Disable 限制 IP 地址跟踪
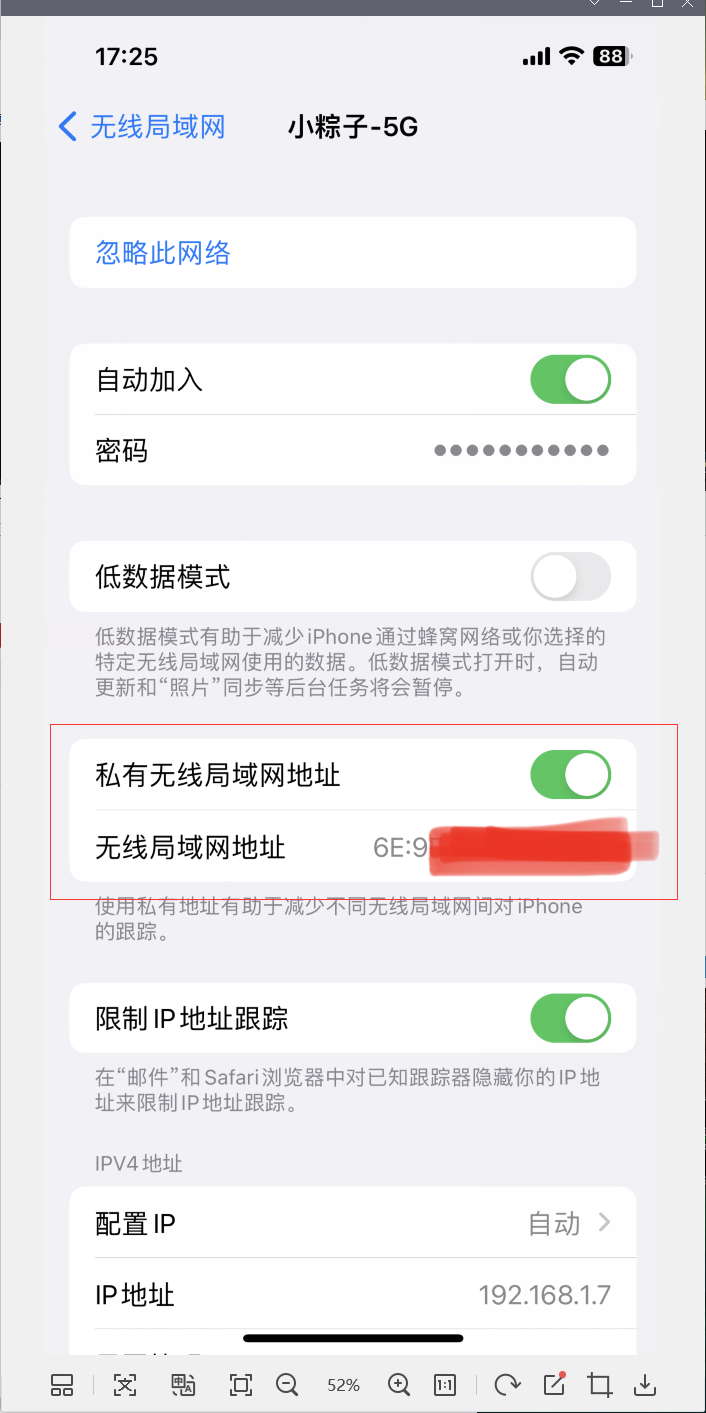 pyautogui.click(x=570, y=1019)
